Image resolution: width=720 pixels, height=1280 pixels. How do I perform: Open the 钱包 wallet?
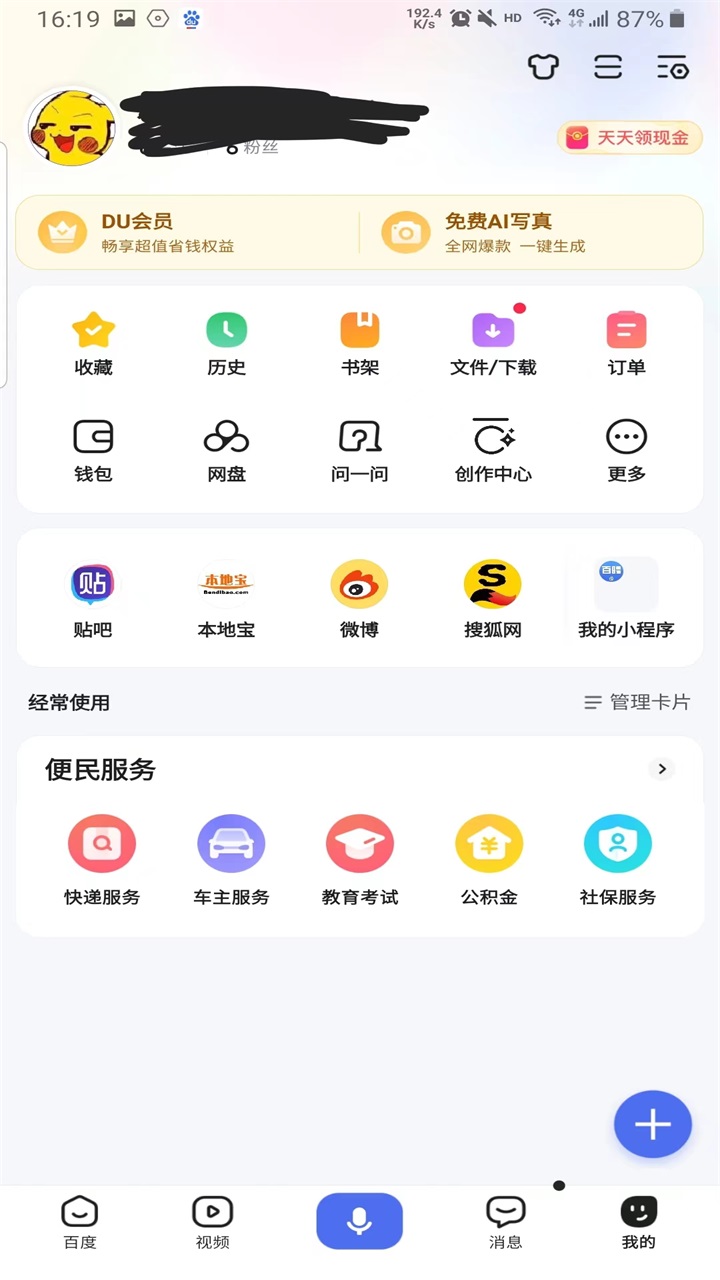93,450
